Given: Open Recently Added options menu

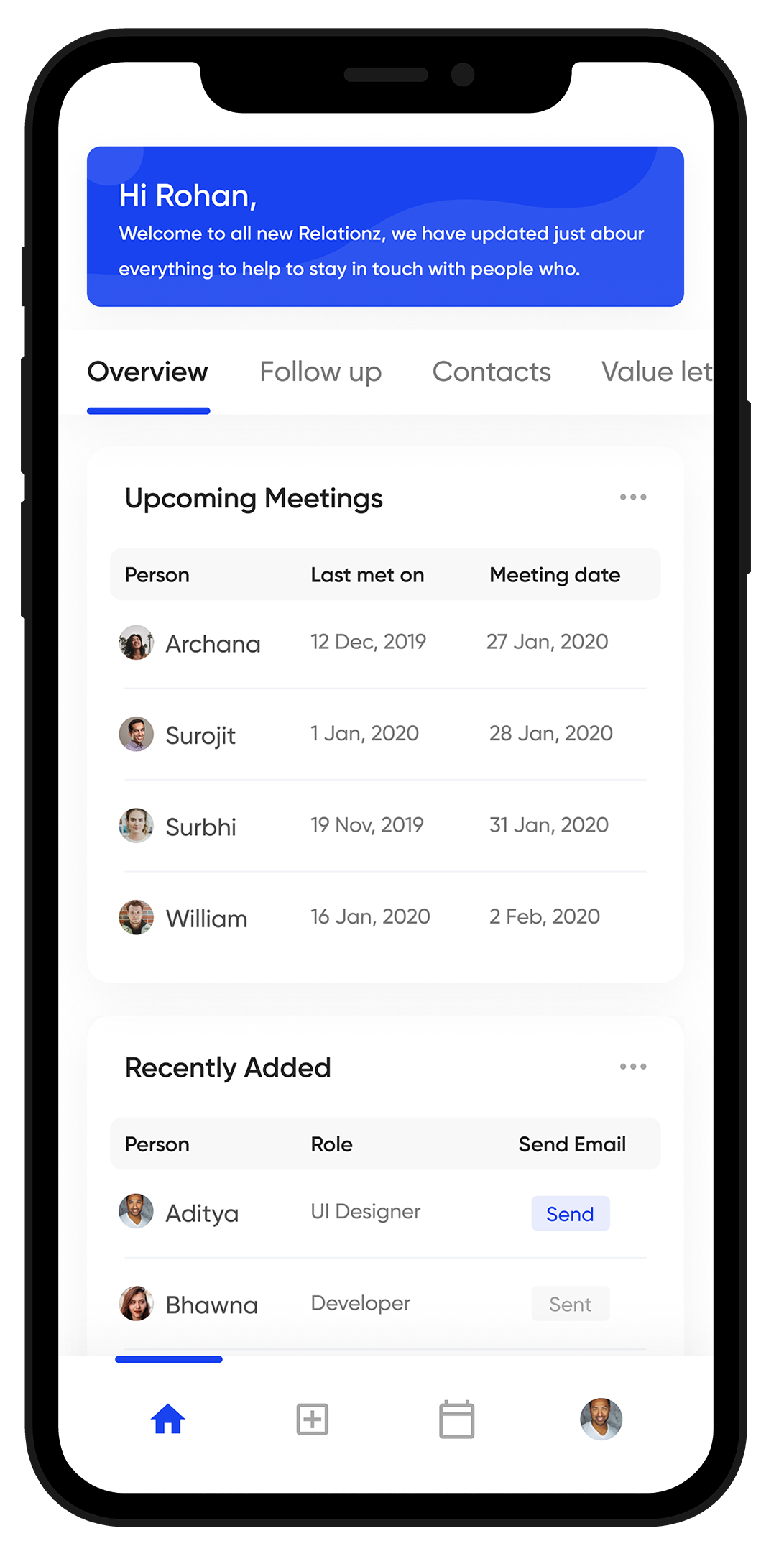Looking at the screenshot, I should [633, 1067].
